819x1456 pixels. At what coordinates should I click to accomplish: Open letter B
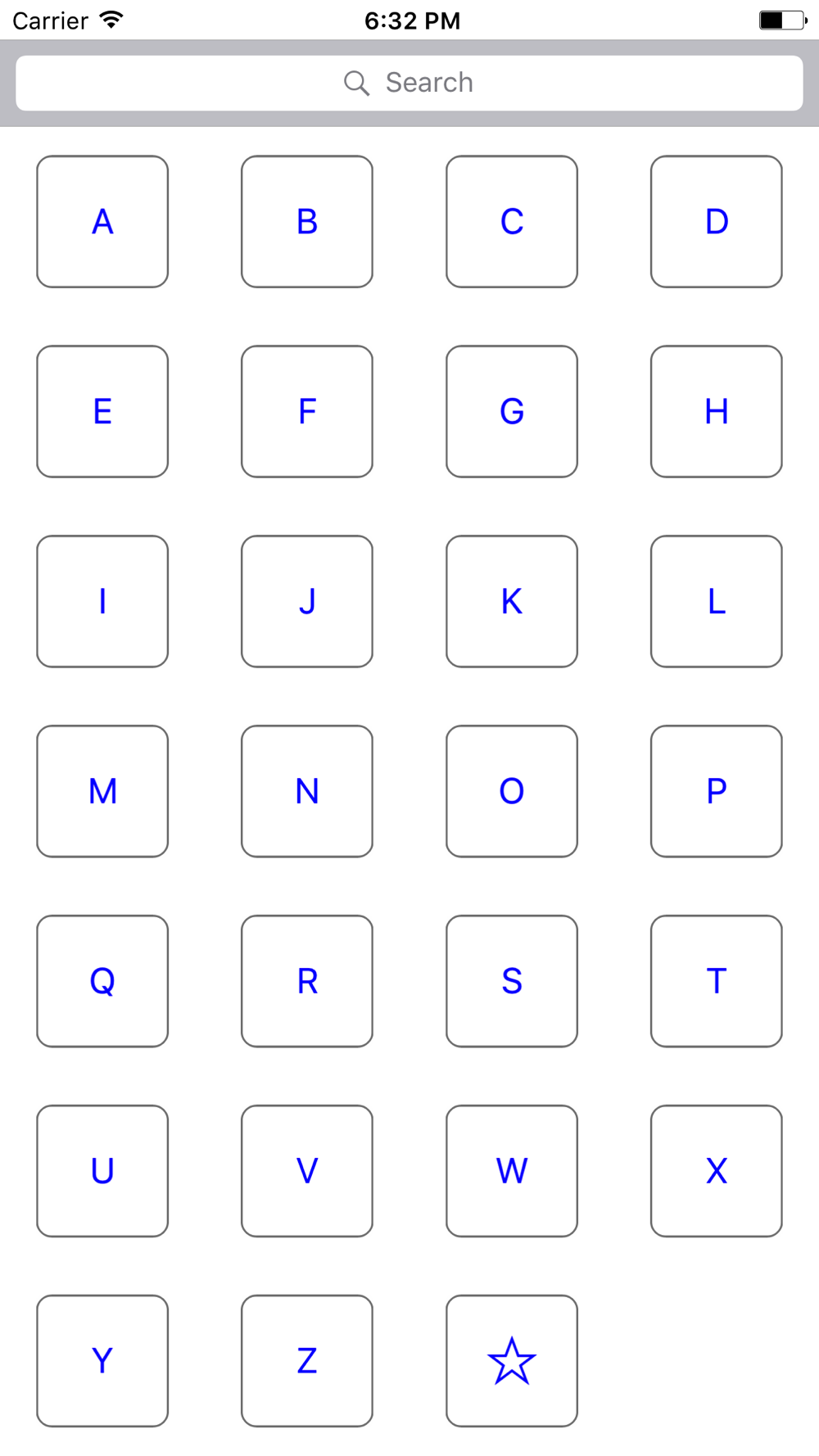click(x=307, y=222)
